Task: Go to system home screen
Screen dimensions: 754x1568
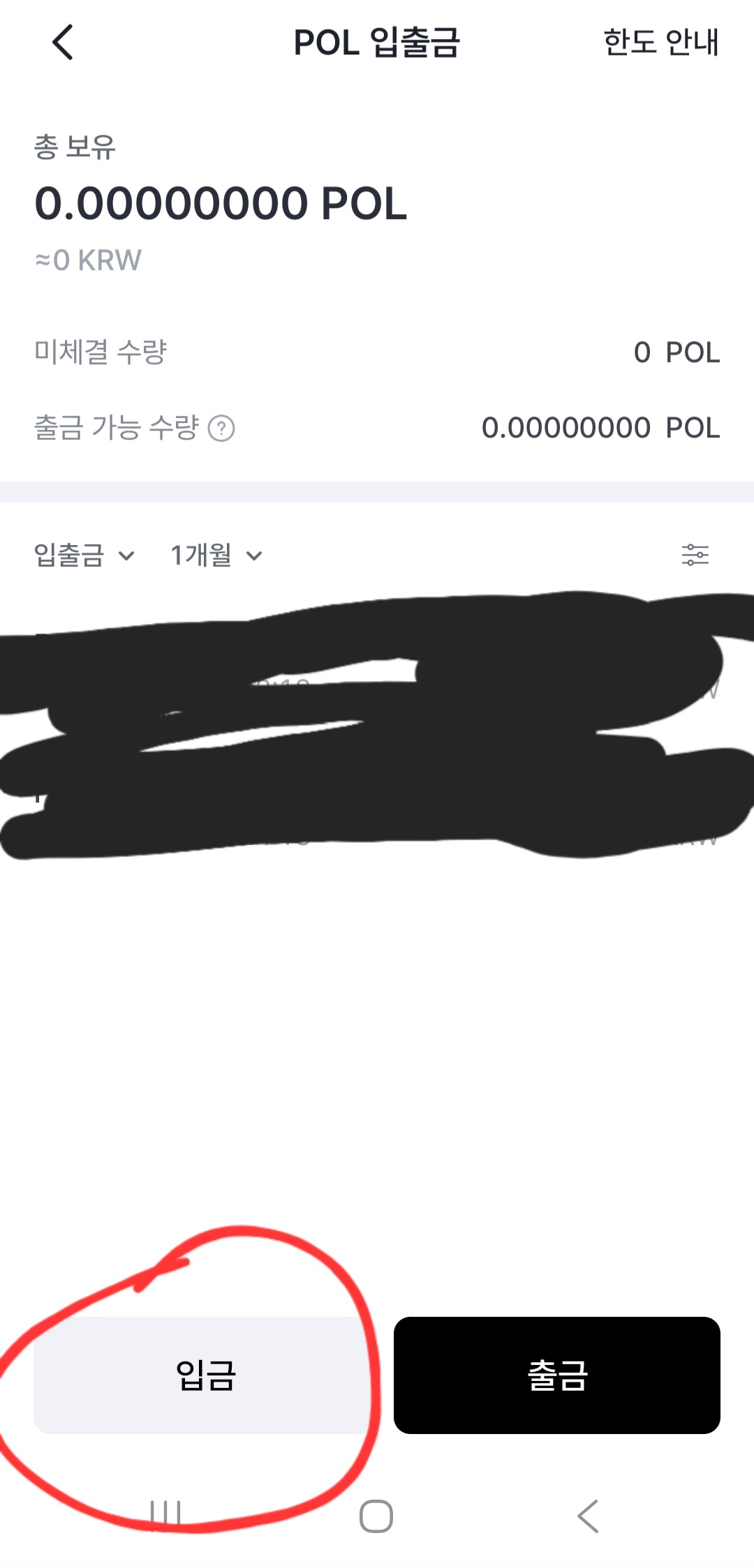Action: coord(376,1516)
